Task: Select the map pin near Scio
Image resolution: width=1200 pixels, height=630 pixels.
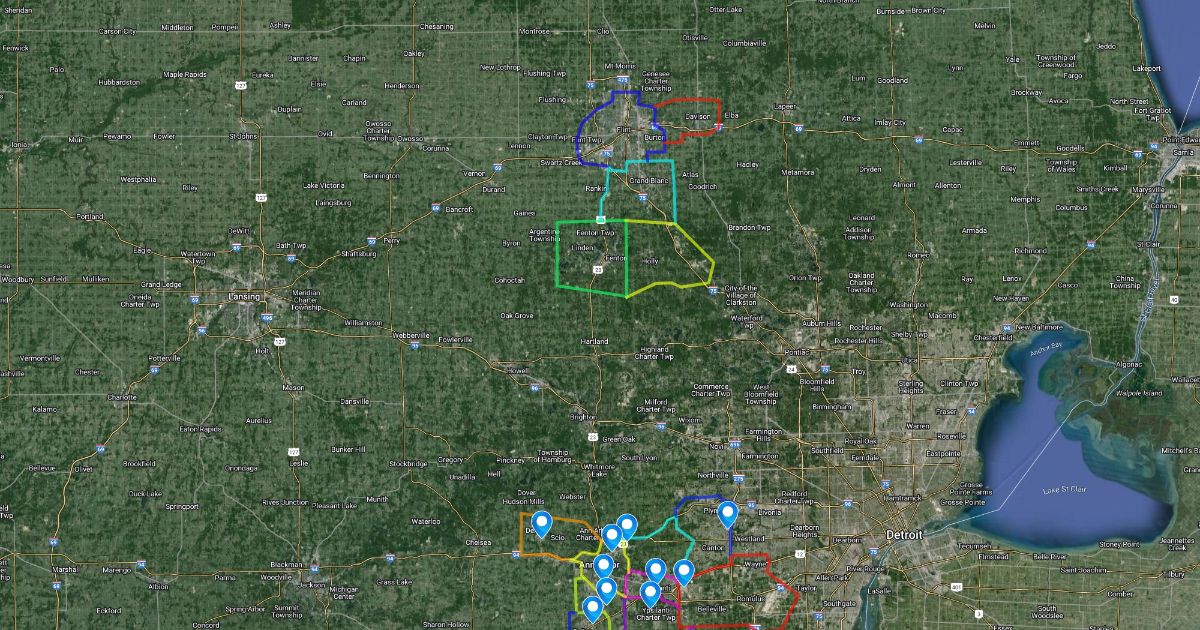Action: (x=542, y=523)
